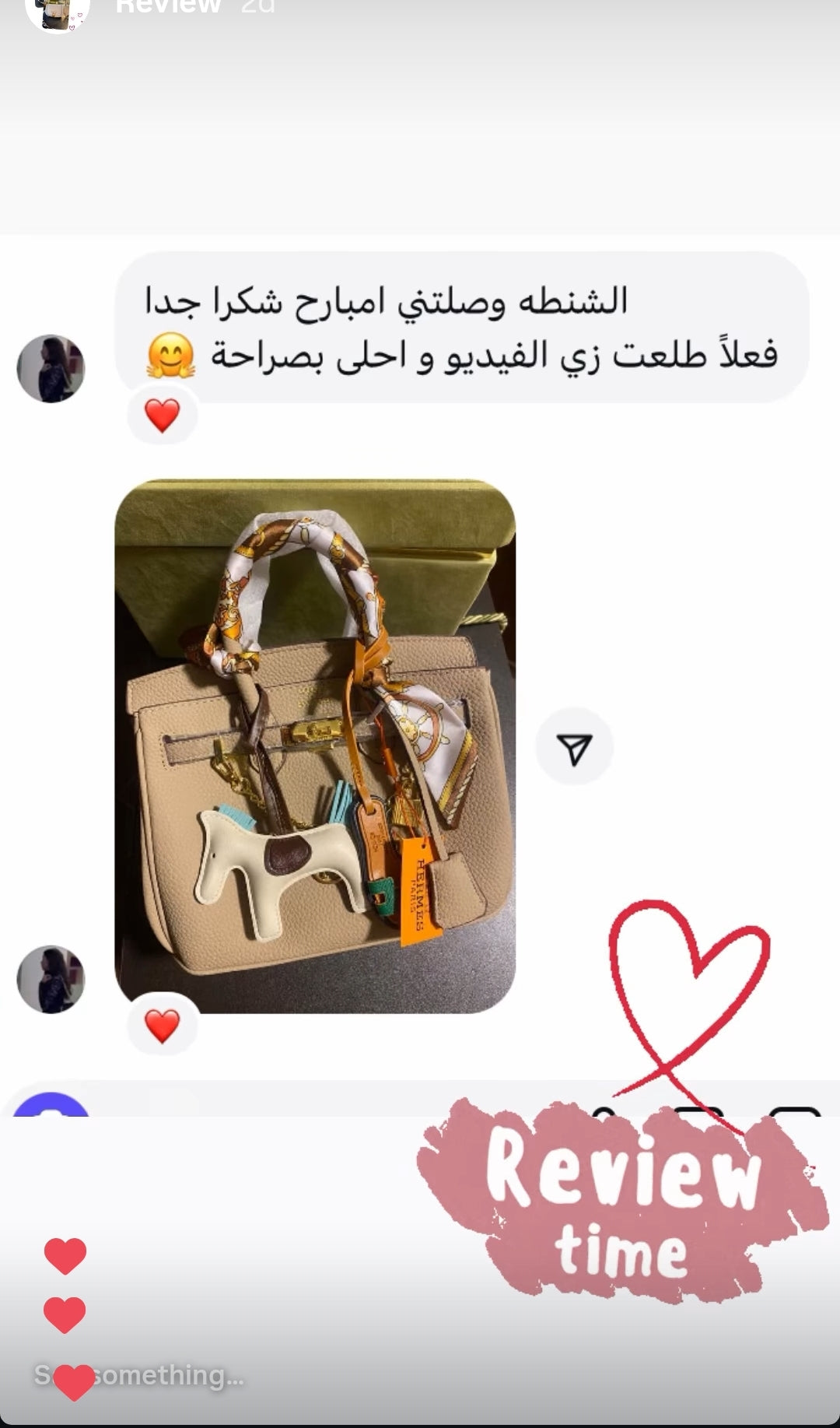Screen dimensions: 840x1428
Task: Open the Review highlight title
Action: tap(168, 7)
